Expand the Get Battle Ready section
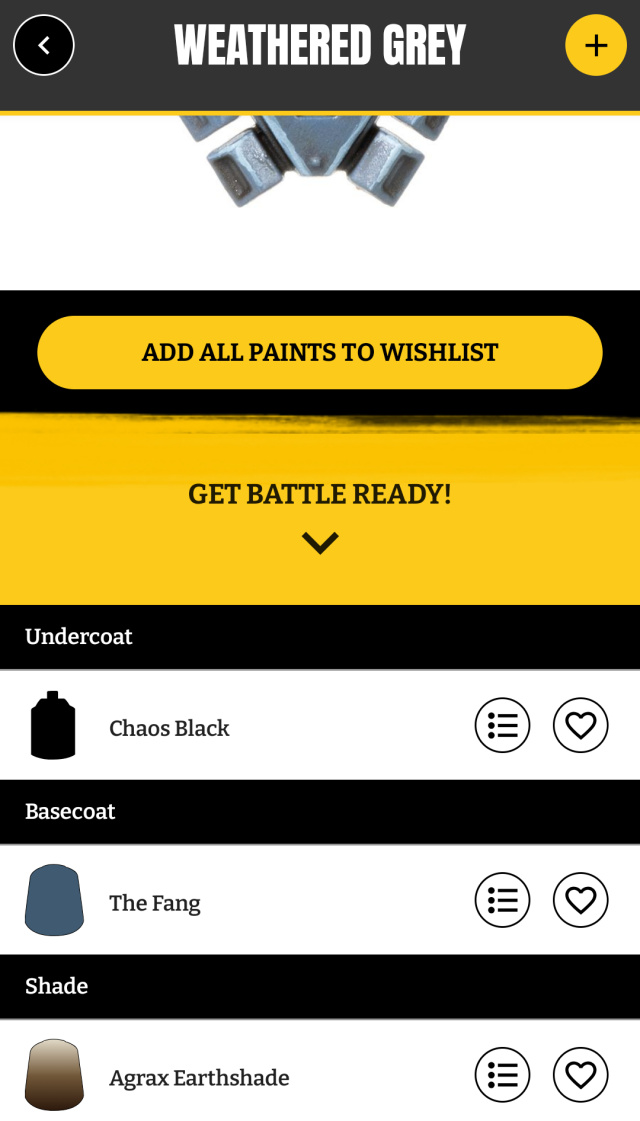 (320, 542)
